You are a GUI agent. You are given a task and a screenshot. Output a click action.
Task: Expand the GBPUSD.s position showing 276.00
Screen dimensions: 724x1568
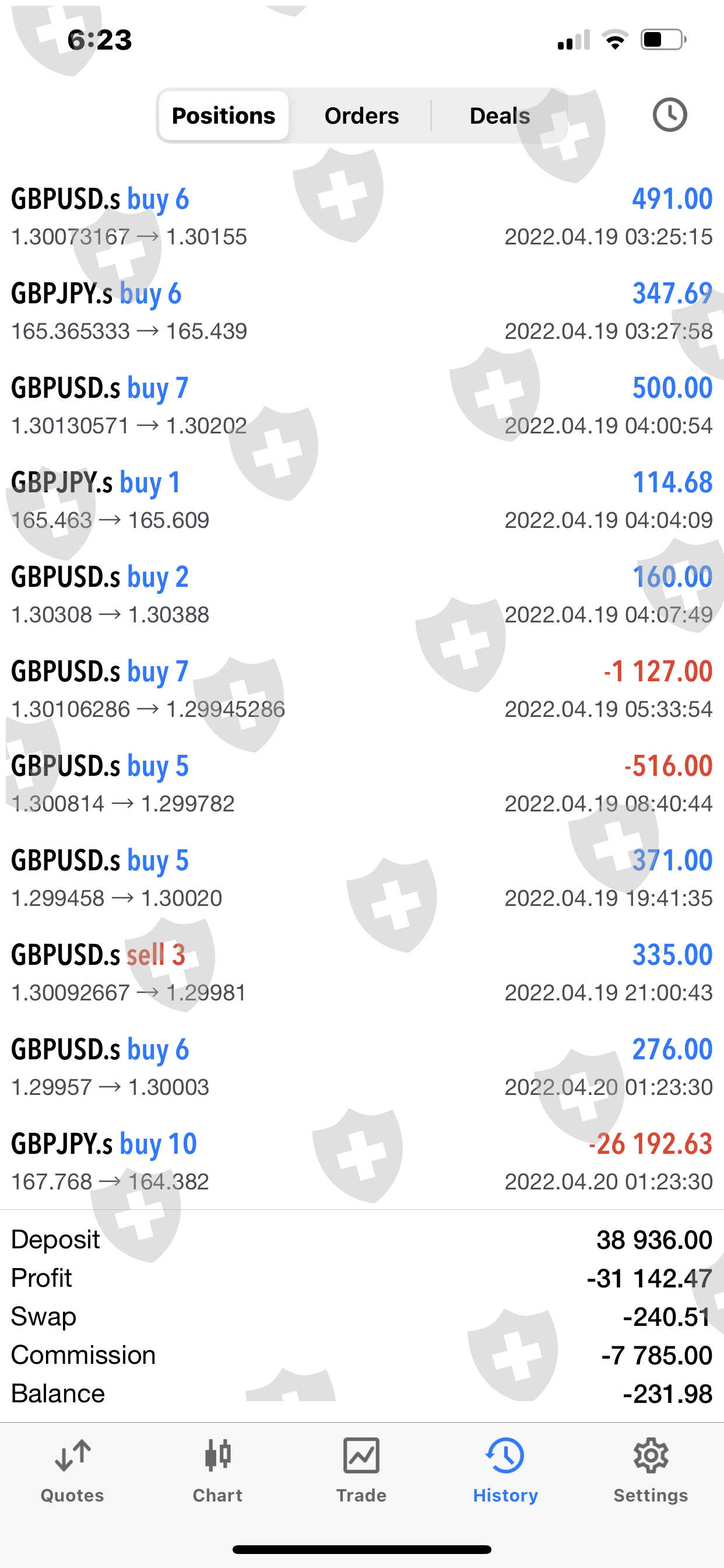(x=361, y=1067)
